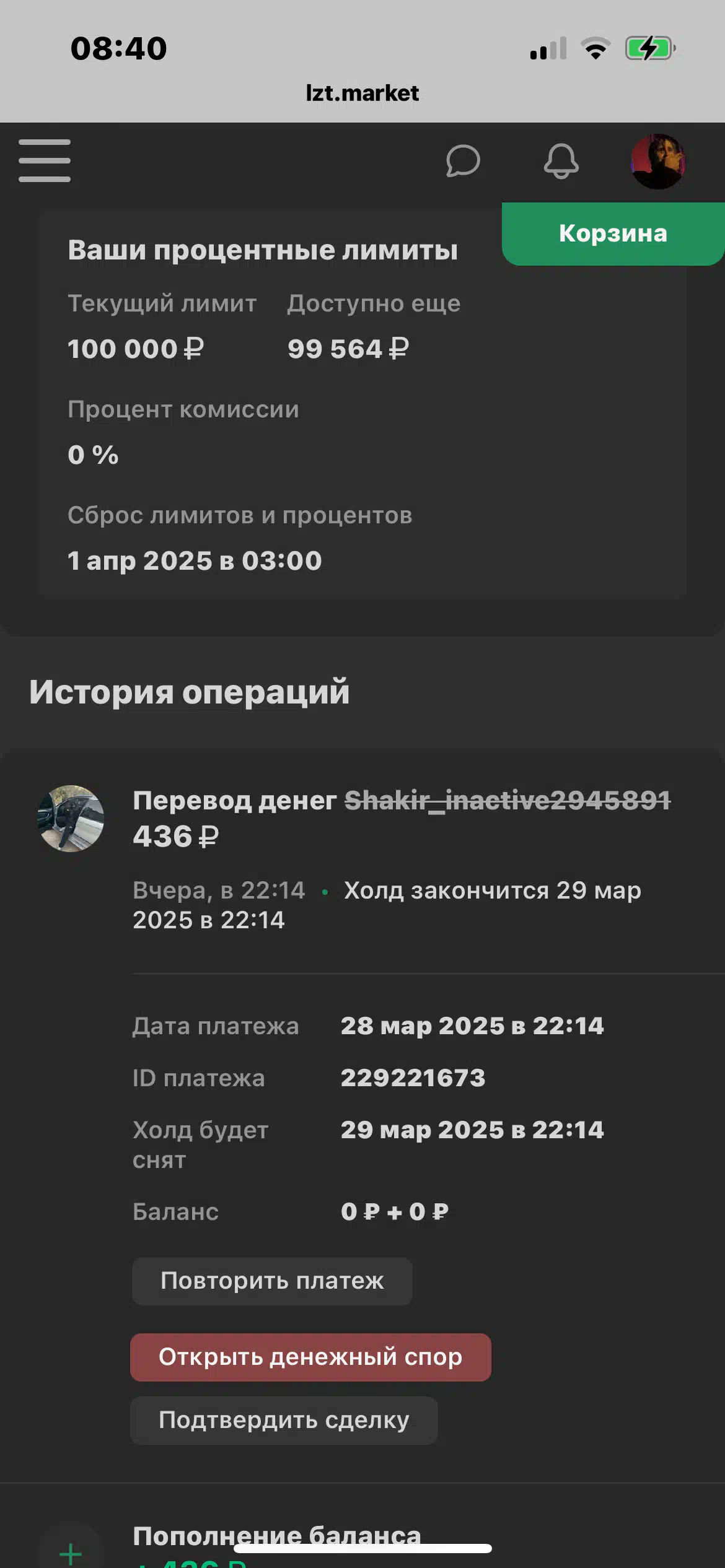Open the hamburger drawer menu
The height and width of the screenshot is (1568, 725).
point(45,161)
